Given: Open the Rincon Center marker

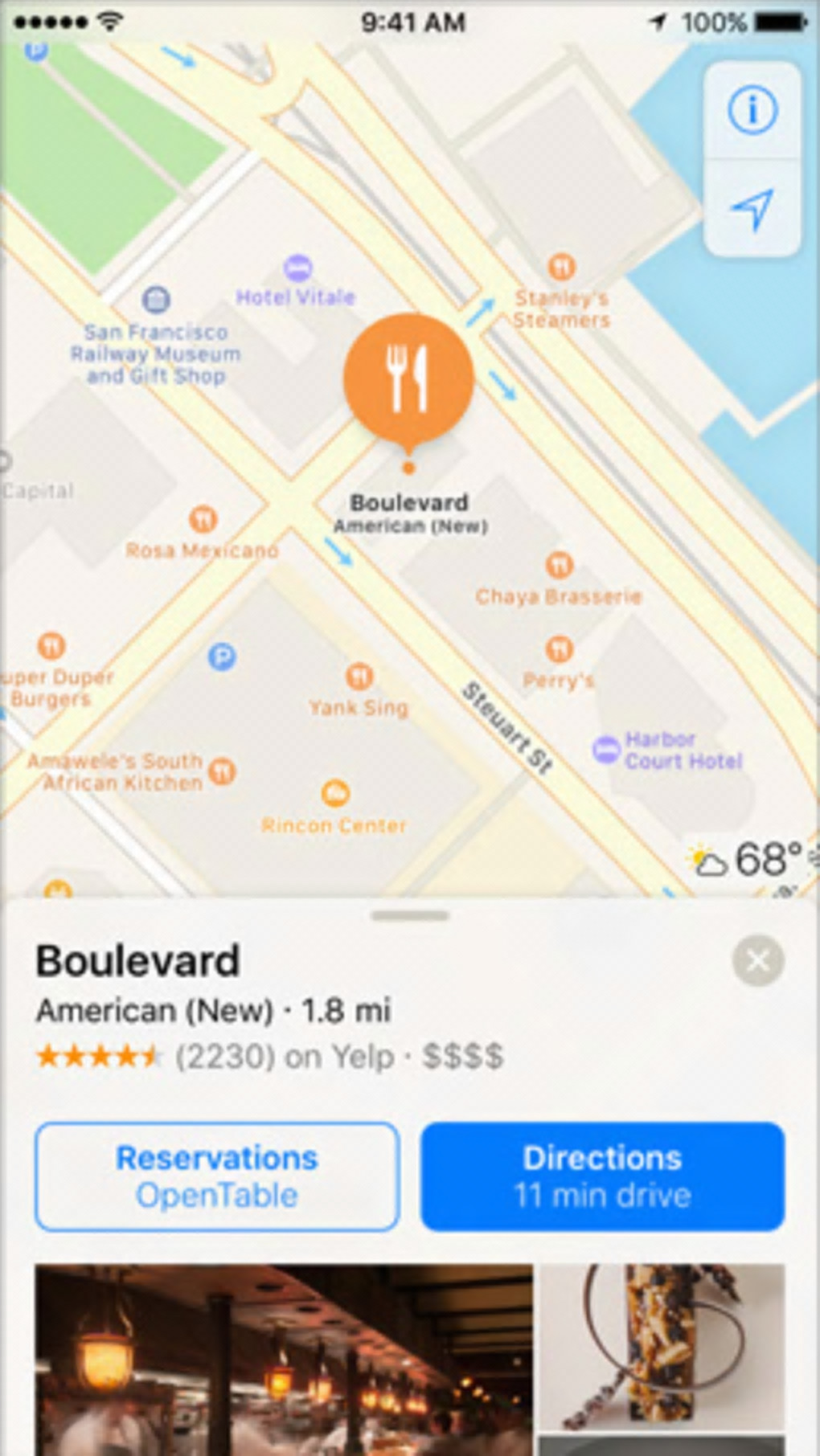Looking at the screenshot, I should tap(334, 794).
